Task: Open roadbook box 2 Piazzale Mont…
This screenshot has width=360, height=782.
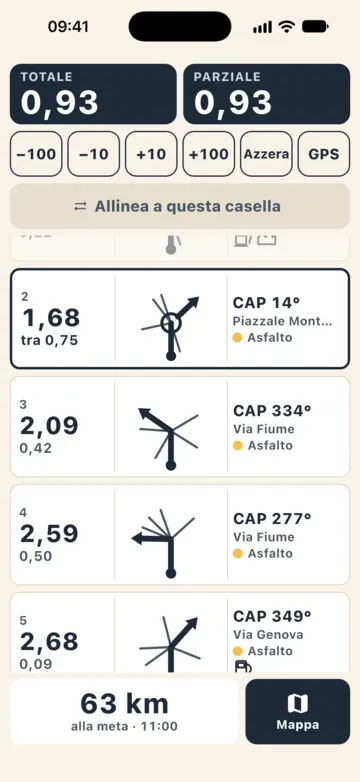Action: point(180,319)
